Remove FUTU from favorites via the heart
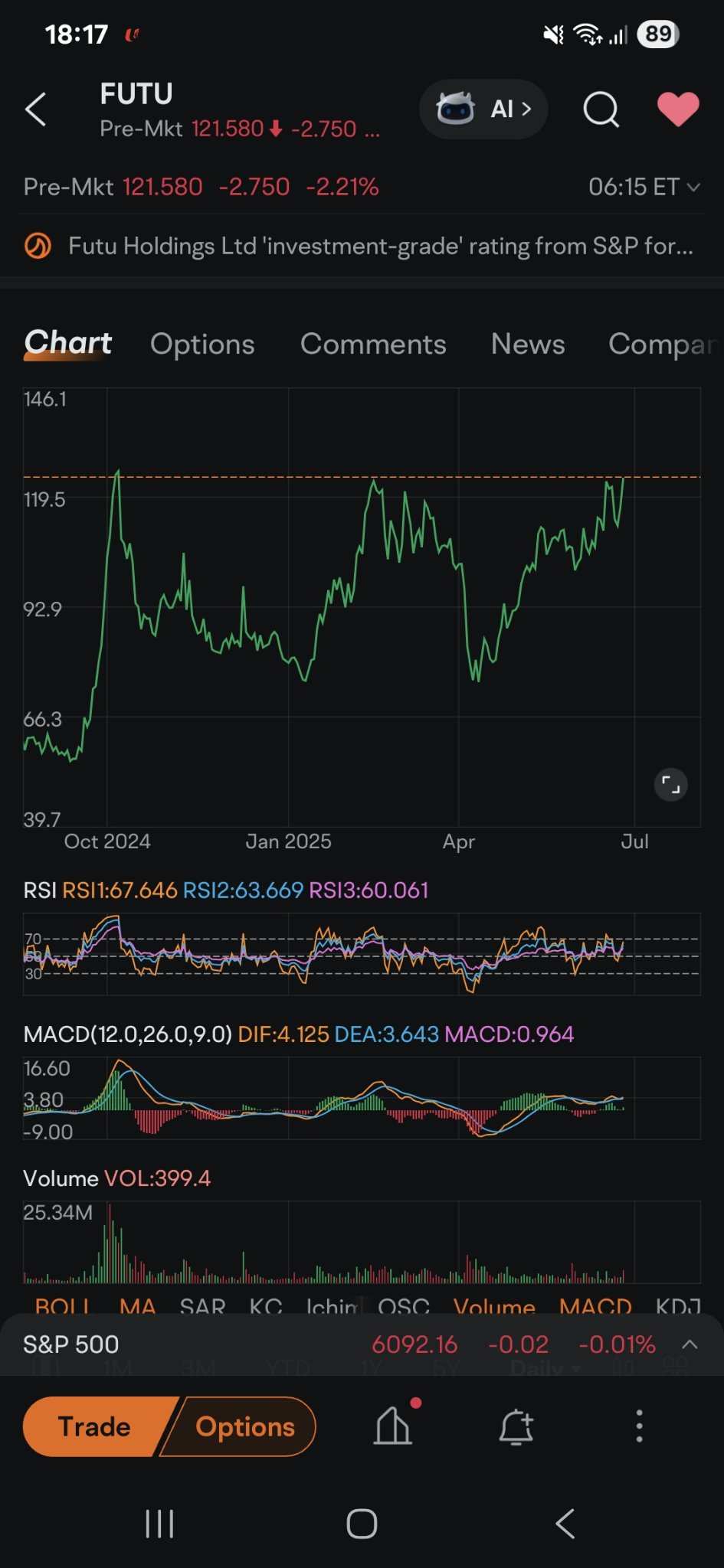724x1568 pixels. tap(678, 109)
